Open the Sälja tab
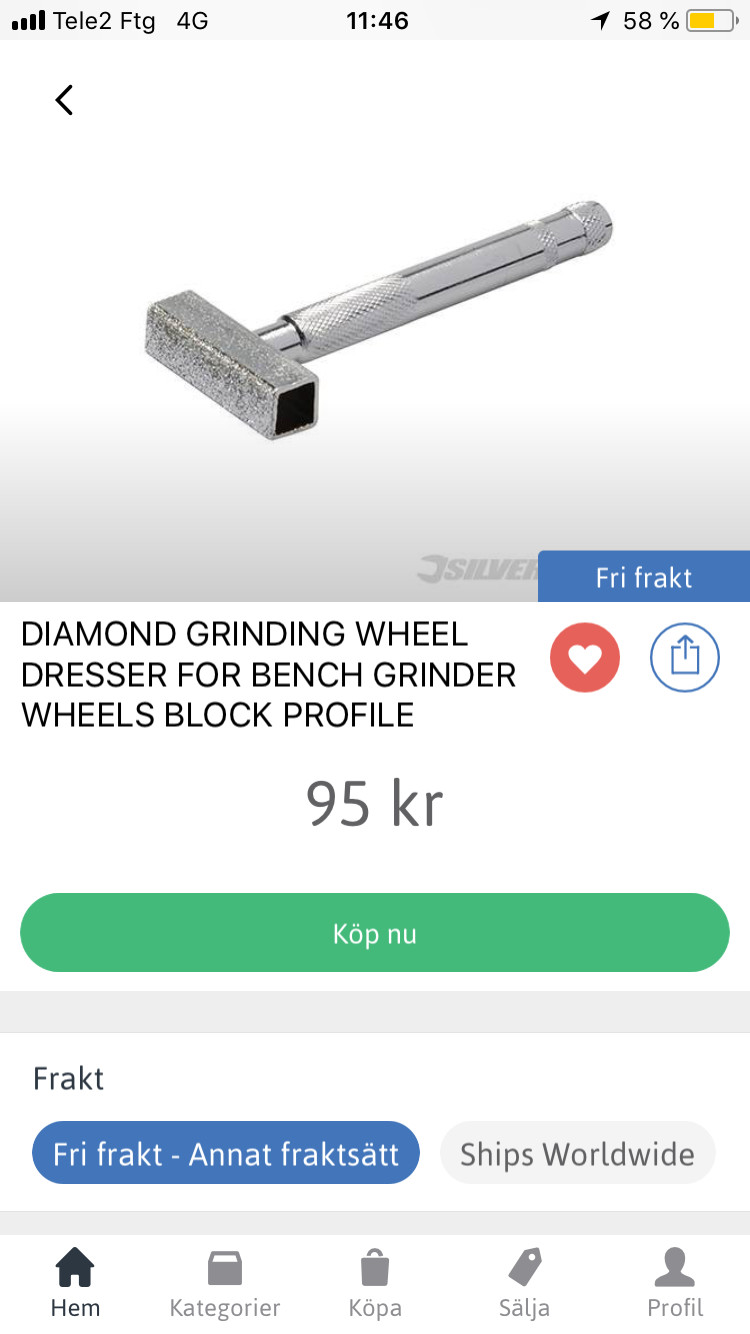750x1334 pixels. (525, 1284)
